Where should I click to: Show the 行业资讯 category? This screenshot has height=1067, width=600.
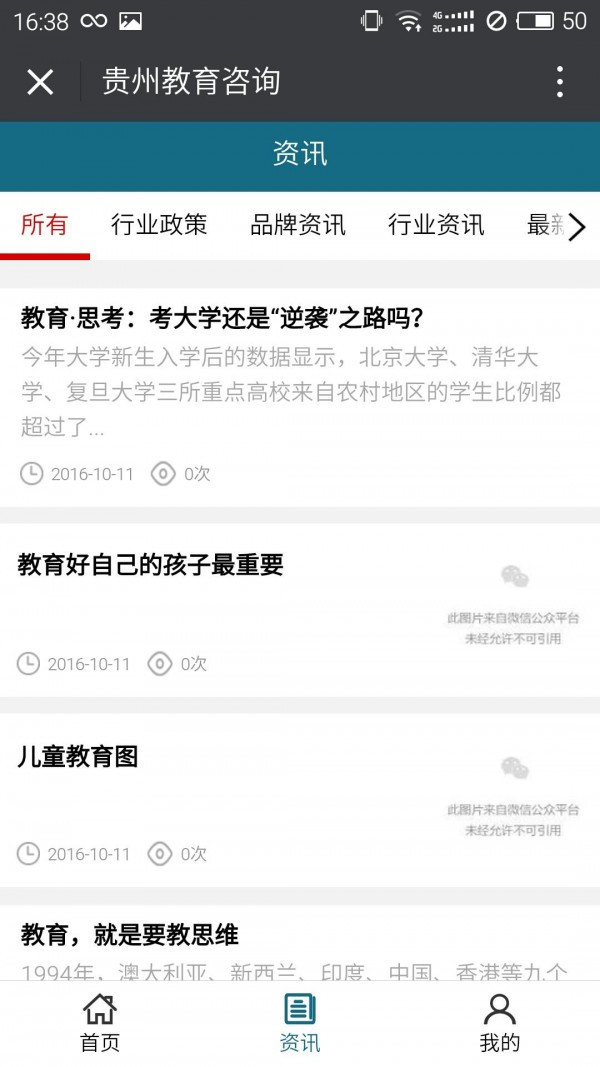436,225
